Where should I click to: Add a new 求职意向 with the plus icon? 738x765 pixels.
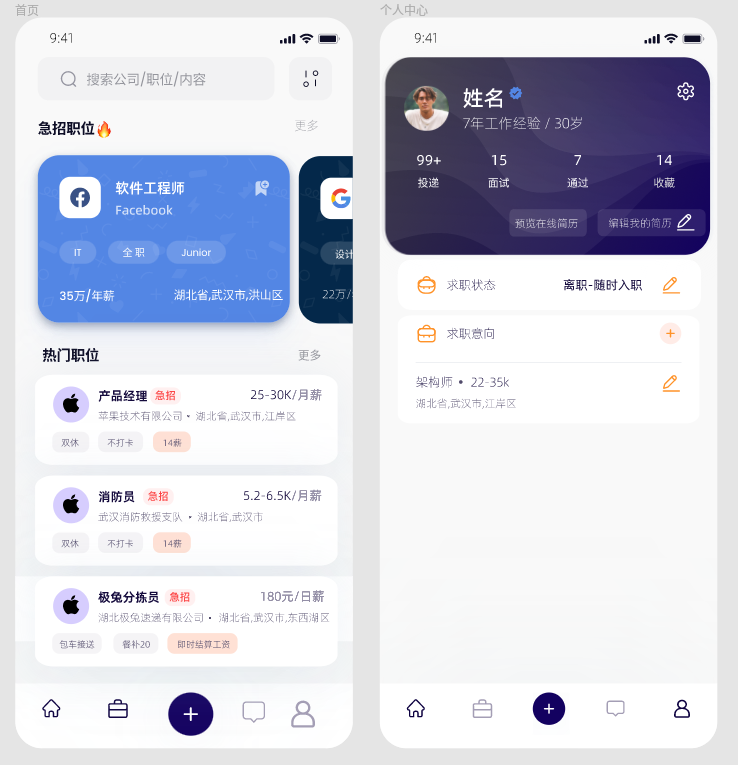click(670, 333)
